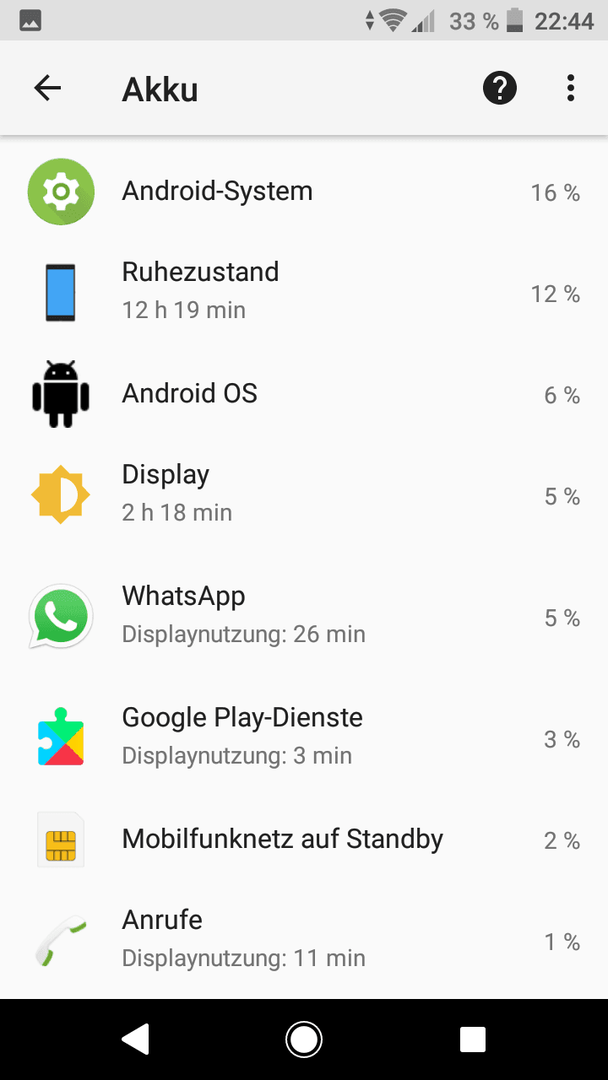The width and height of the screenshot is (608, 1080).
Task: Open Display battery usage details
Action: (304, 495)
